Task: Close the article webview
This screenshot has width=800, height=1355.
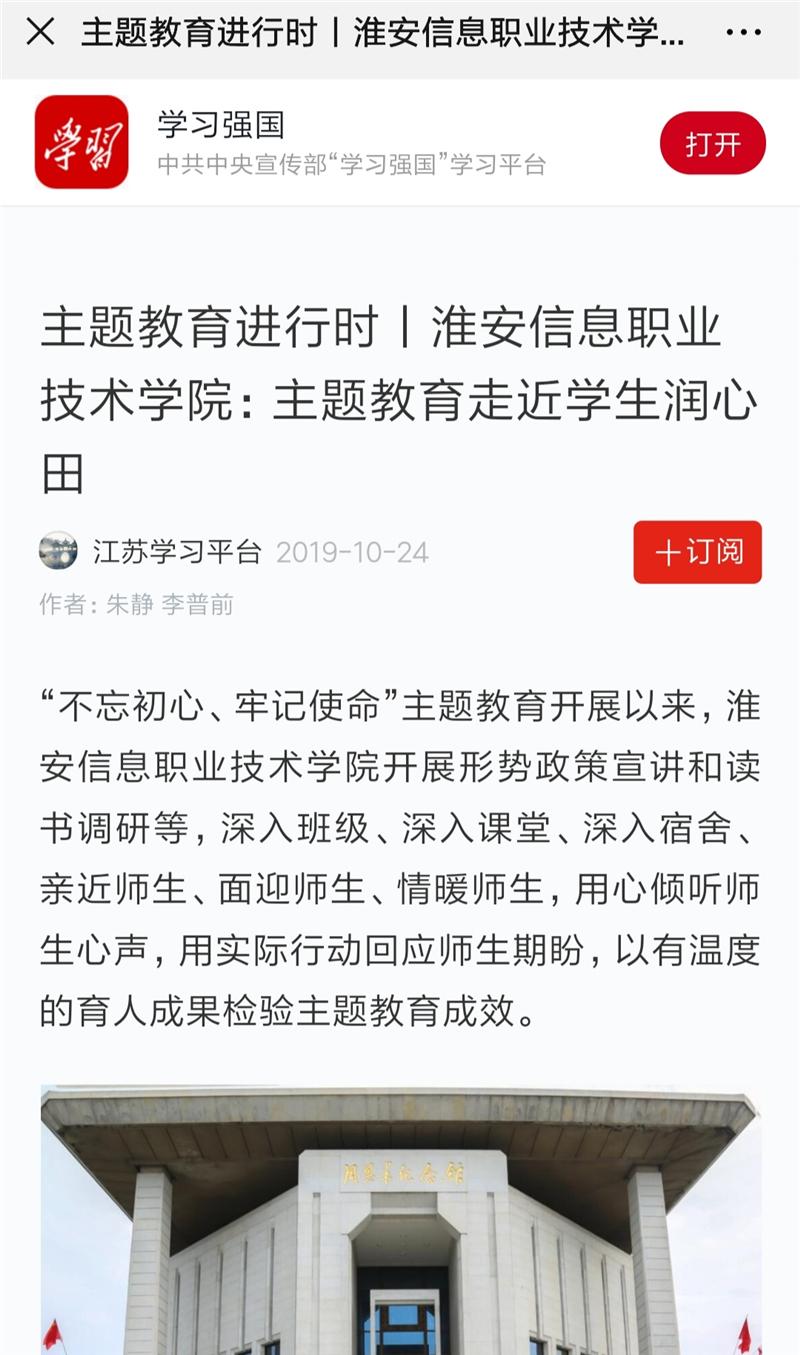Action: (40, 33)
